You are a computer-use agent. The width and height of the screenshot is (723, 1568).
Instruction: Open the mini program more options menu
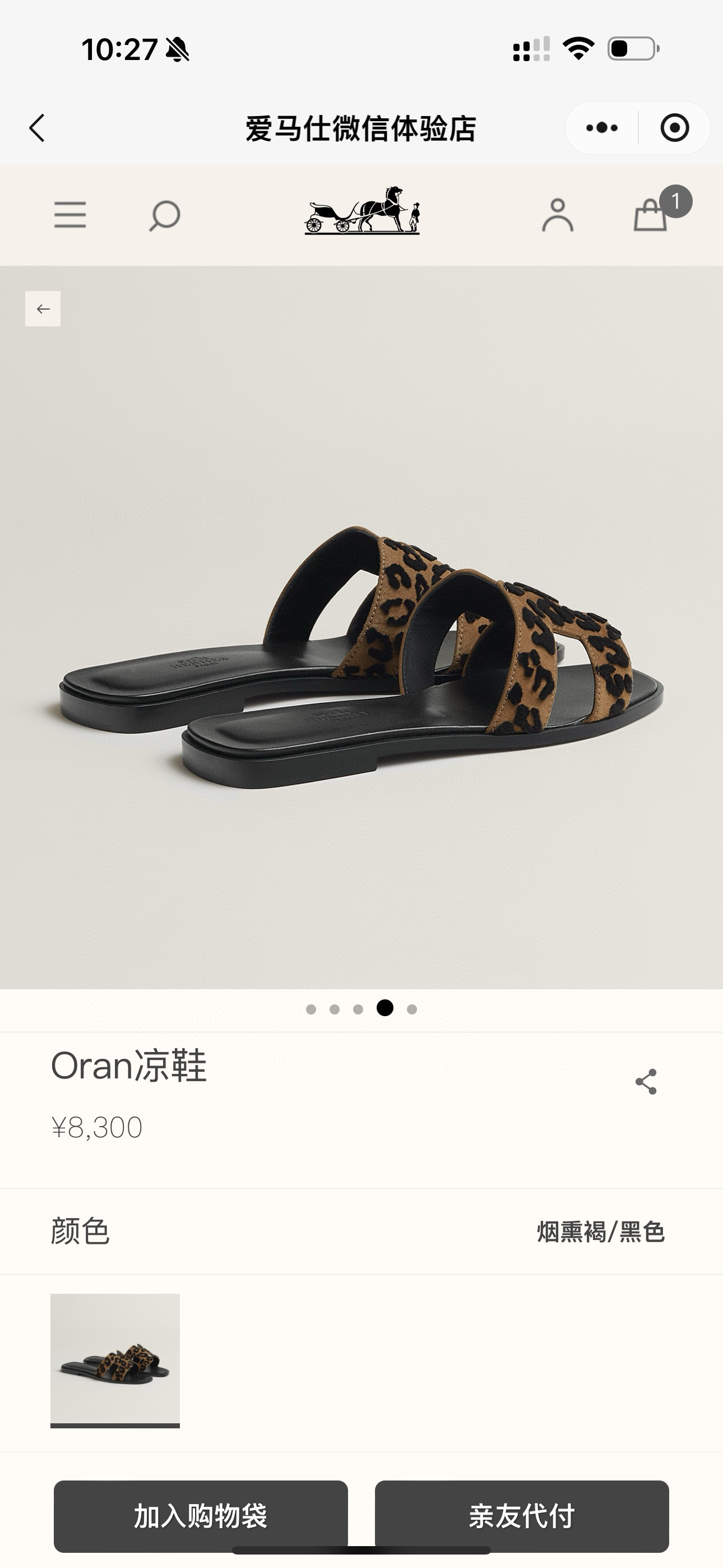[602, 128]
